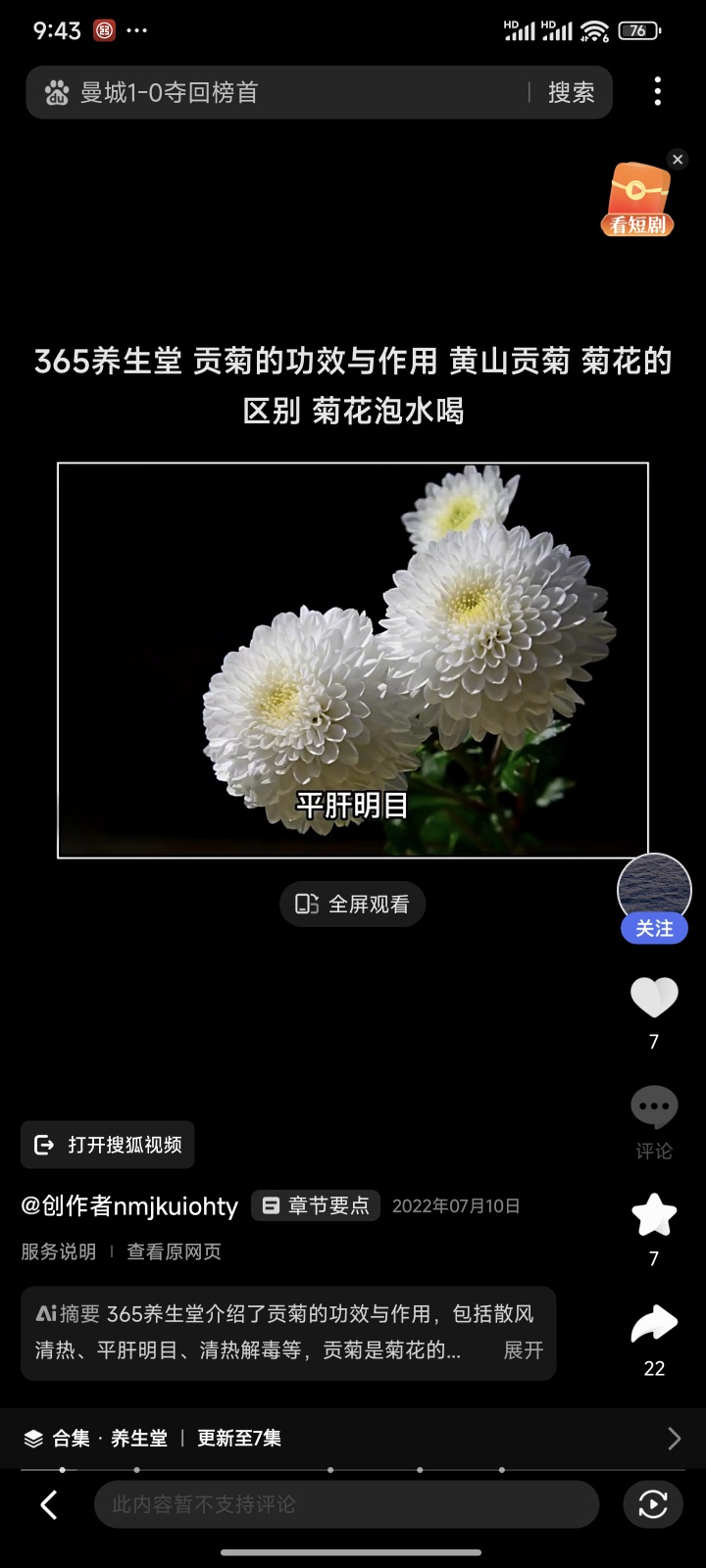Tap the chrysanthemum video player
The width and height of the screenshot is (706, 1568).
point(353,660)
